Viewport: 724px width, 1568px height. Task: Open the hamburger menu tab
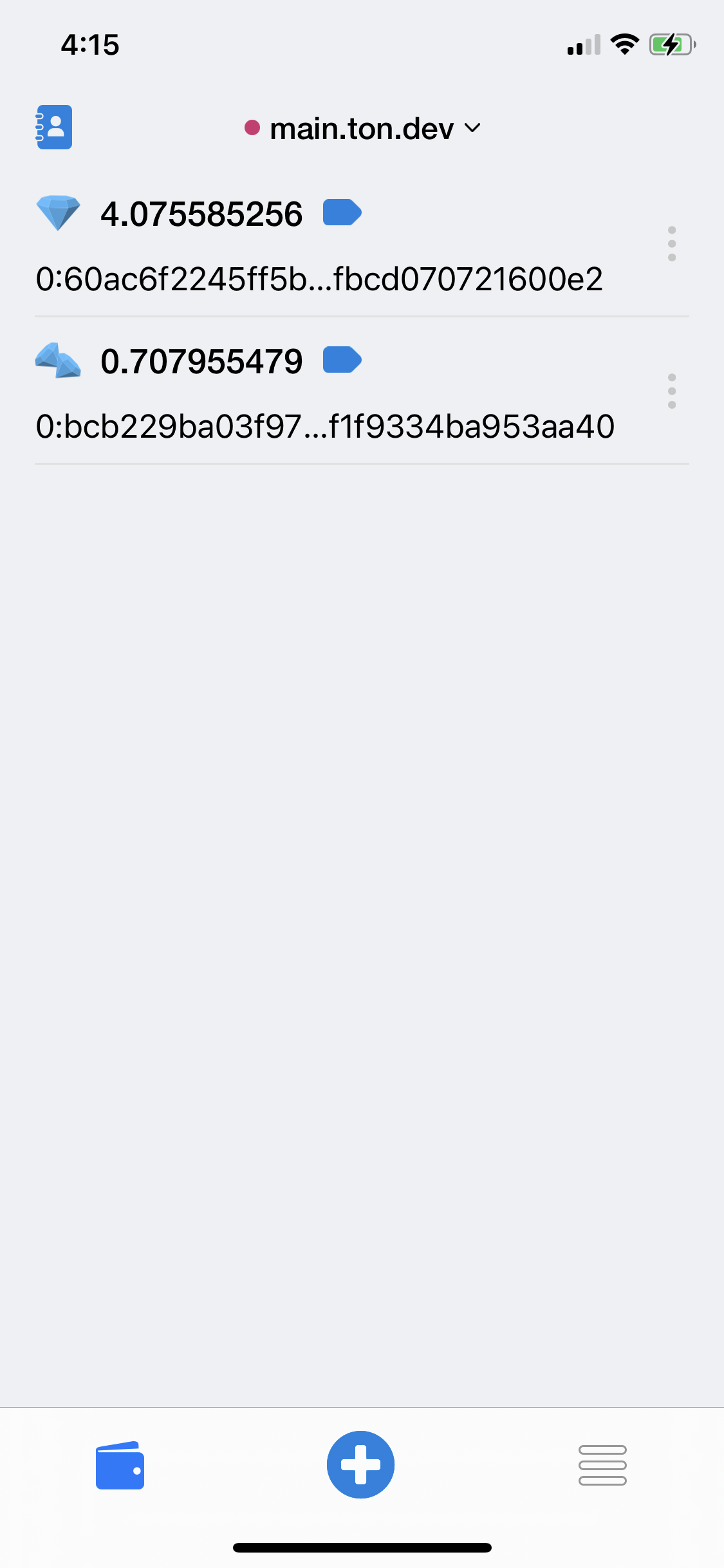[602, 1465]
